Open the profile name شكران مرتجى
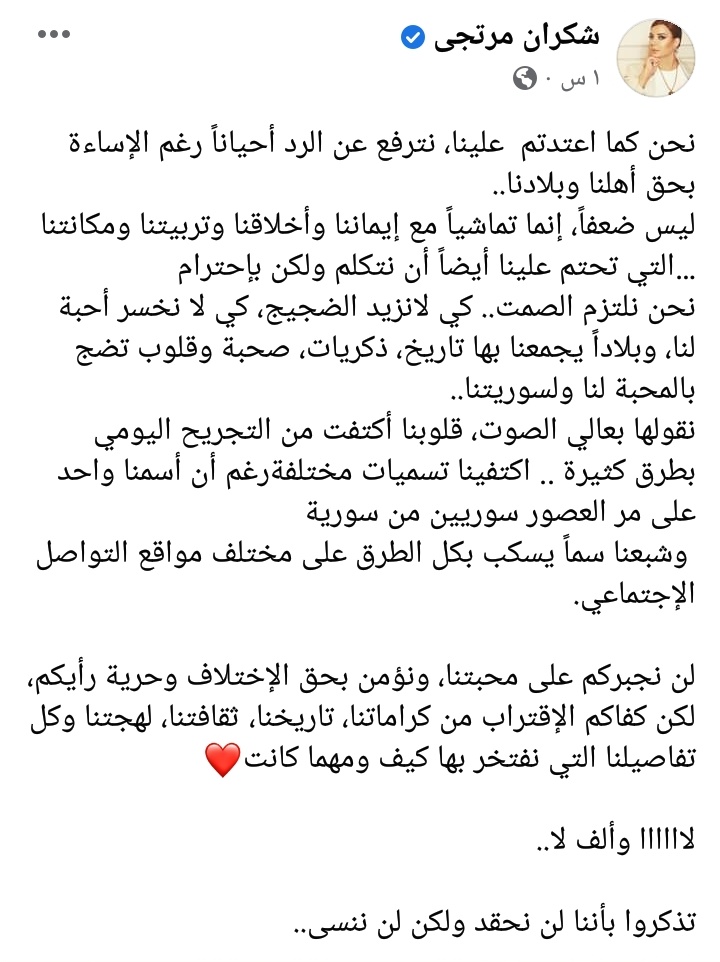 tap(518, 38)
